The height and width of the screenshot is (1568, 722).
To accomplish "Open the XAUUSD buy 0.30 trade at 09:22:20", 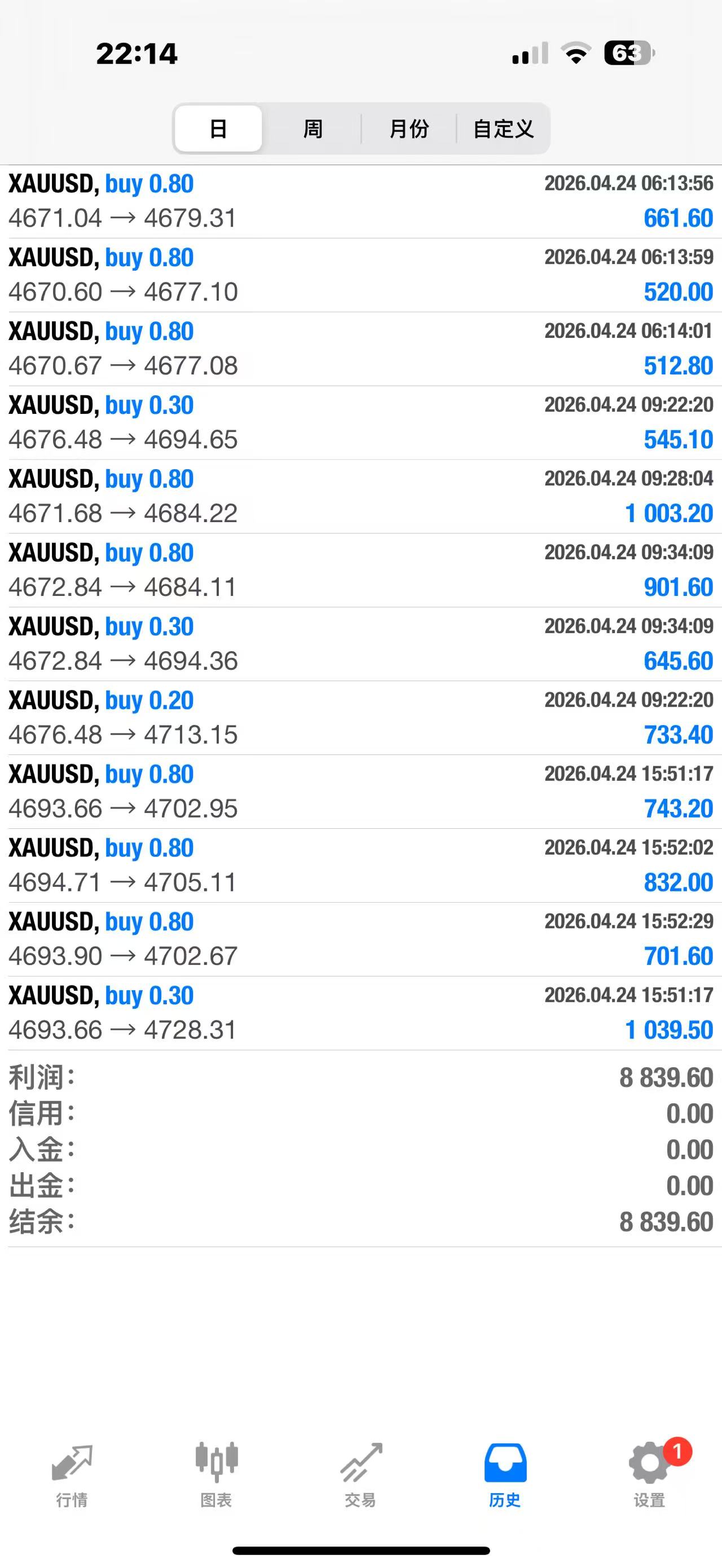I will [361, 422].
